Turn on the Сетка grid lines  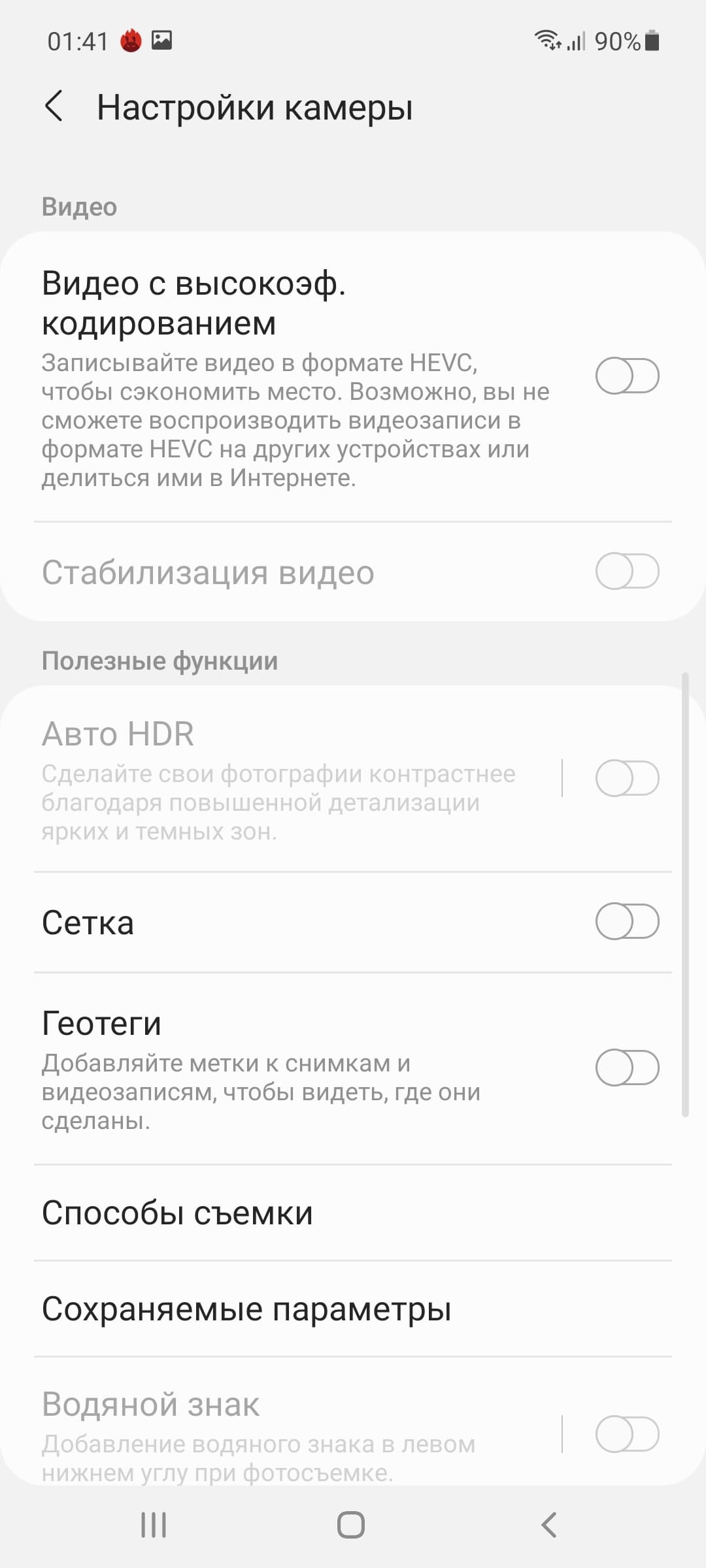tap(627, 921)
